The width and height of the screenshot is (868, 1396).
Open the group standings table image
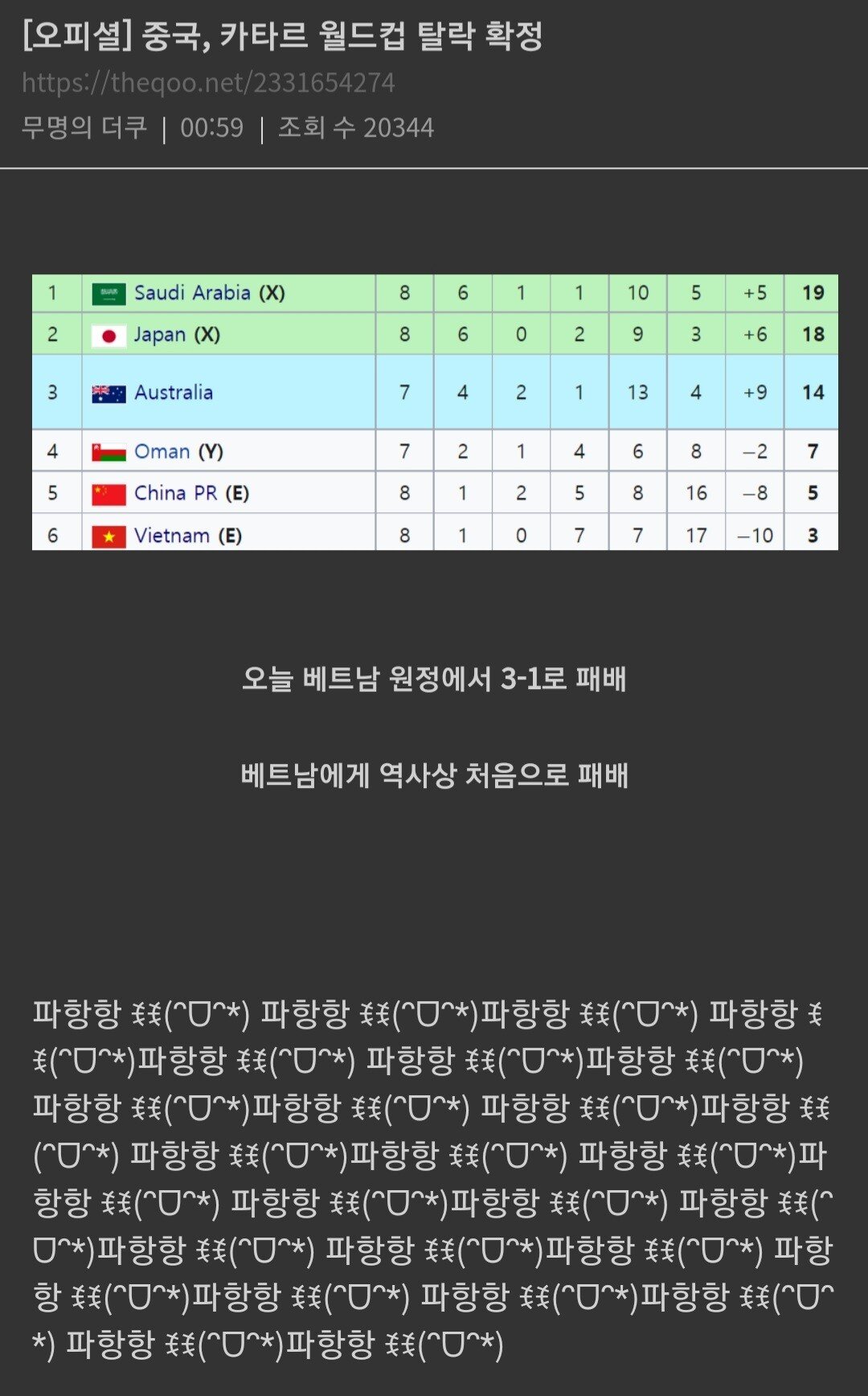click(435, 413)
